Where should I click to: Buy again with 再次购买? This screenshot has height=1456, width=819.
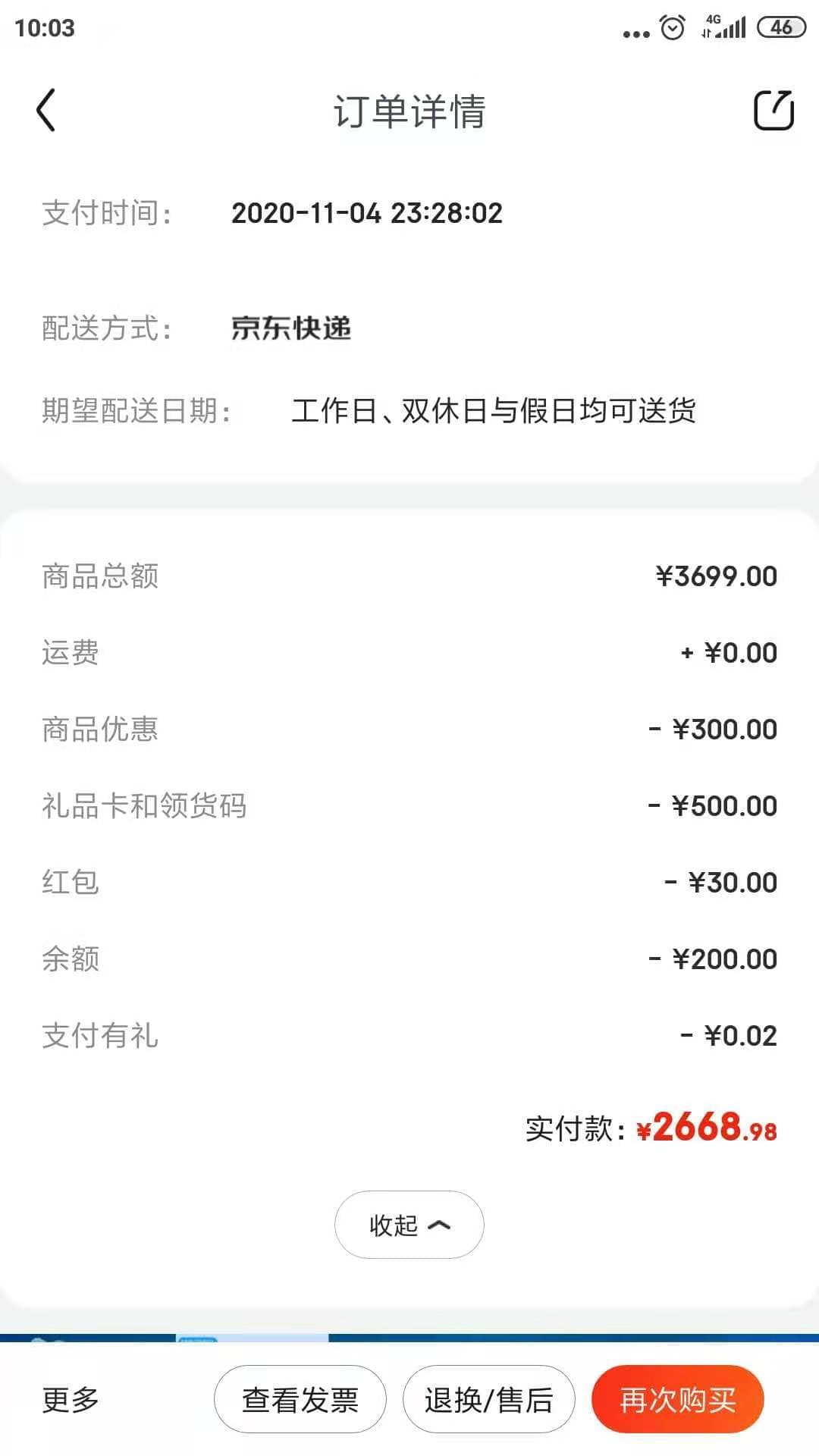point(677,1400)
